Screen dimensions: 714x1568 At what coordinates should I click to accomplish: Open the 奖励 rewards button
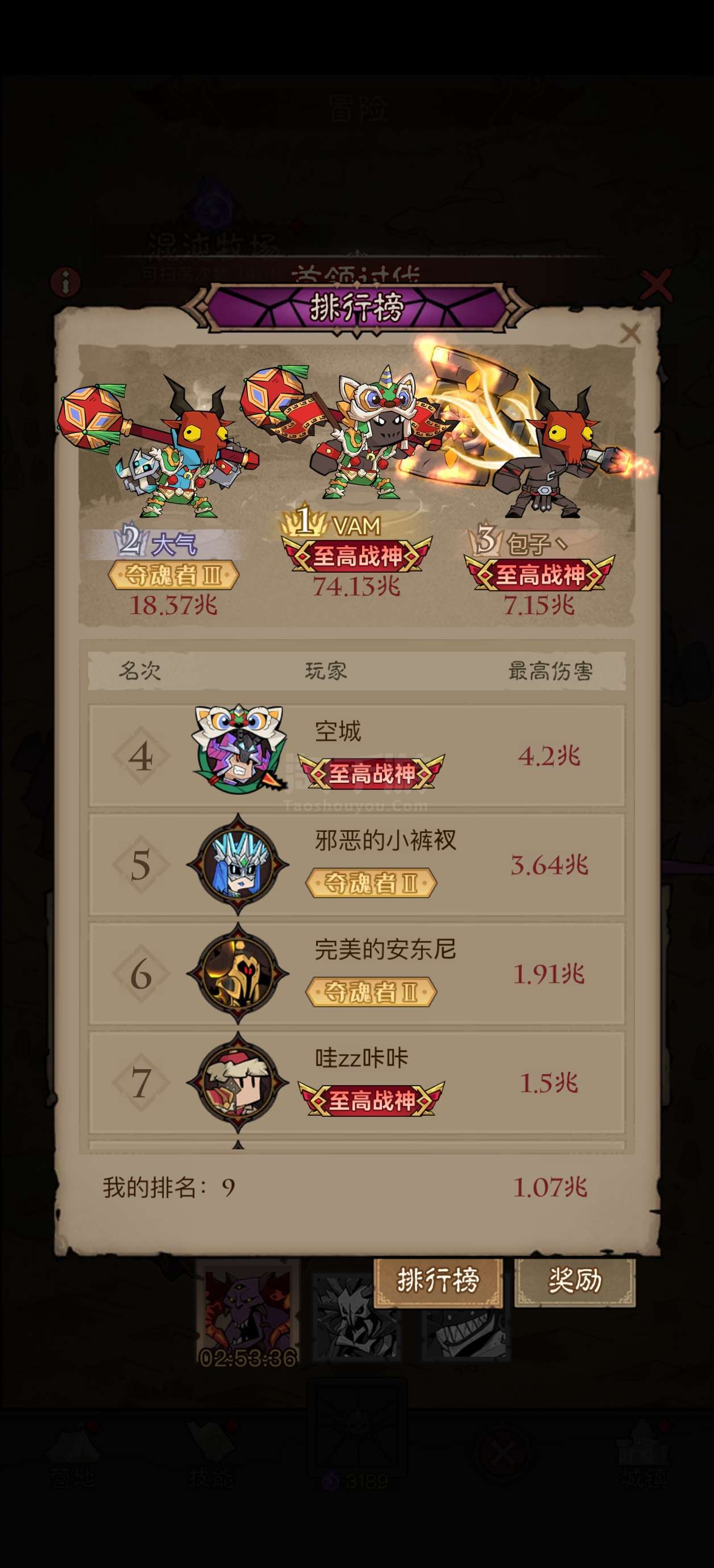[x=575, y=1279]
